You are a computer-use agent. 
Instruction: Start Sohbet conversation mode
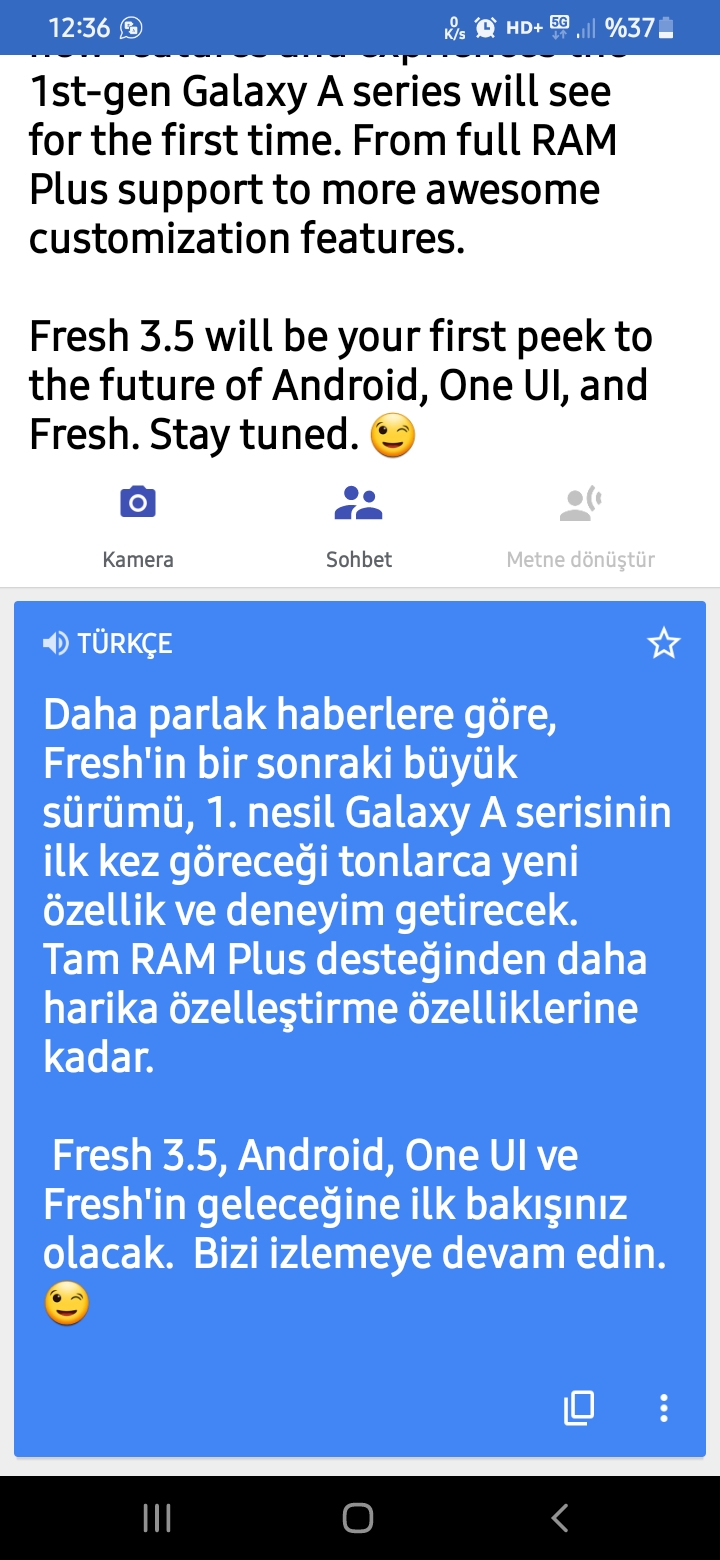pos(359,527)
